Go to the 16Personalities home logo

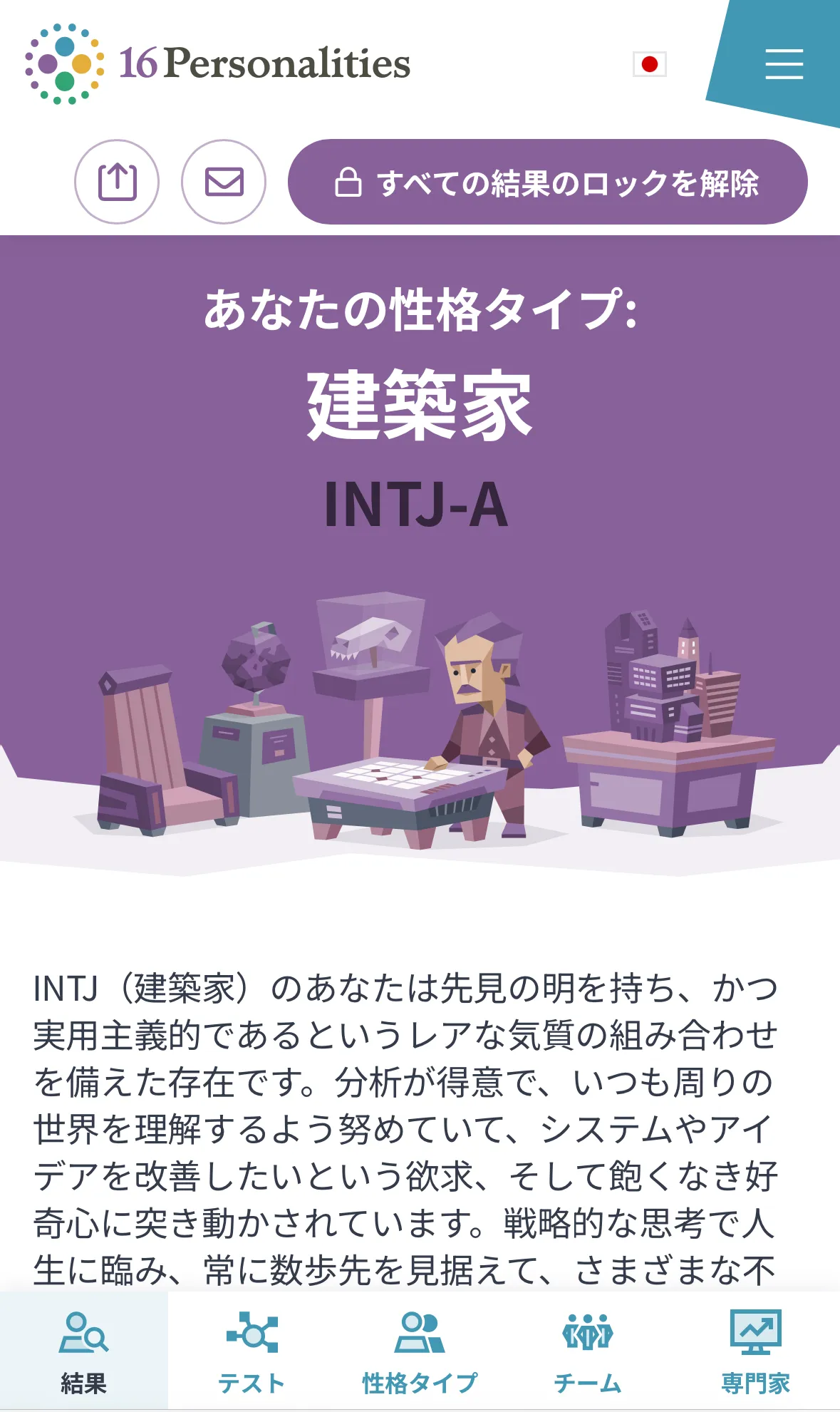(x=217, y=63)
